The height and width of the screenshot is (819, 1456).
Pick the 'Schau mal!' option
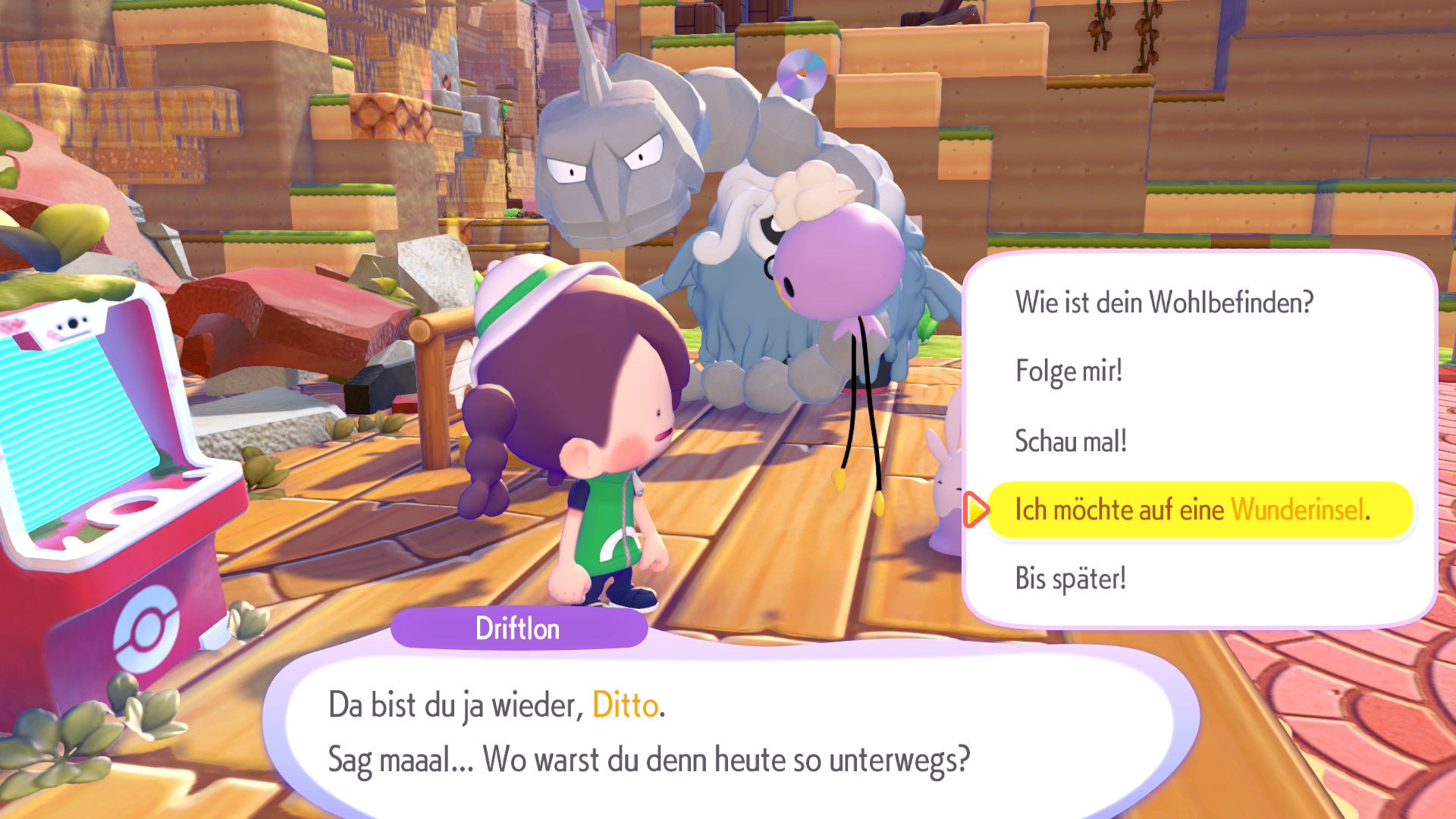click(1071, 441)
